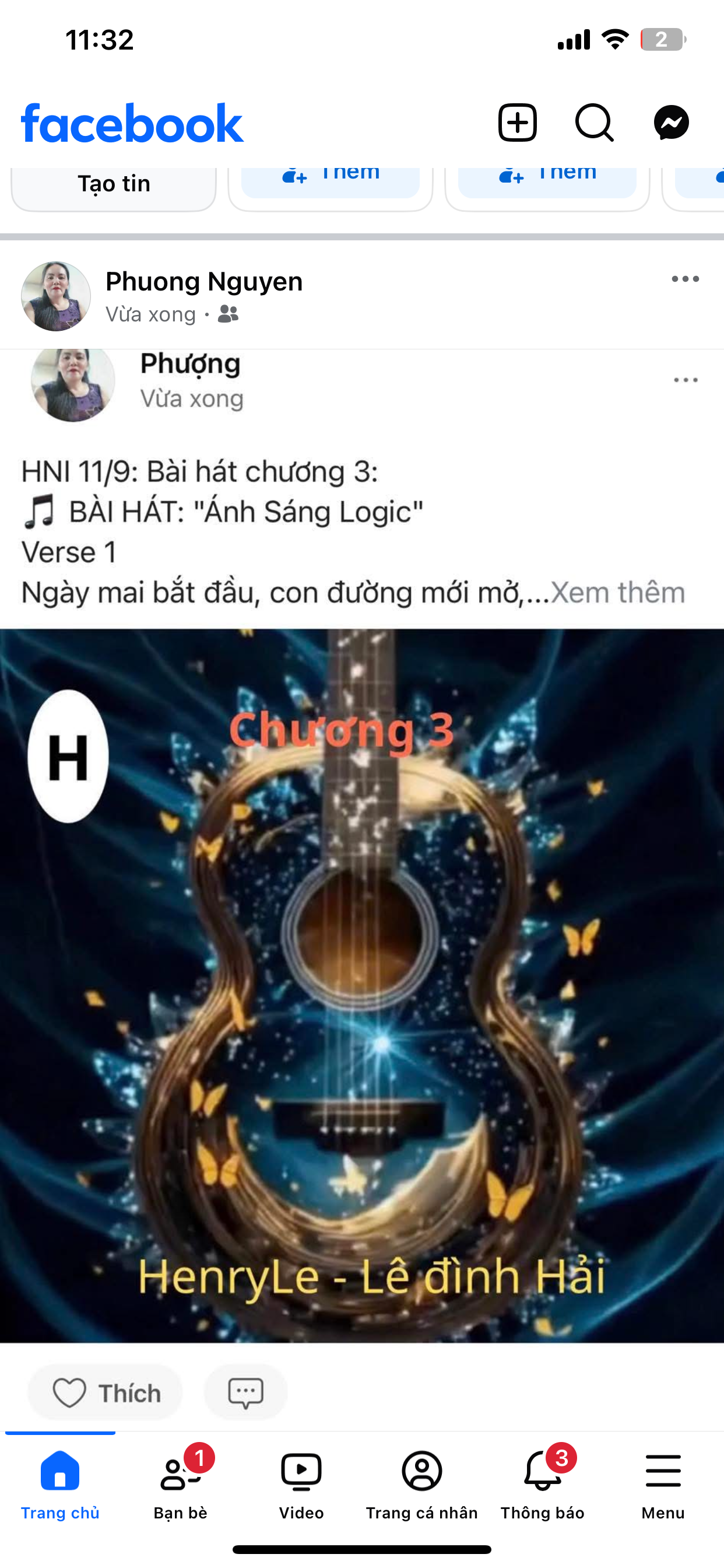Like the post with Thích
Image resolution: width=724 pixels, height=1568 pixels.
[106, 1392]
